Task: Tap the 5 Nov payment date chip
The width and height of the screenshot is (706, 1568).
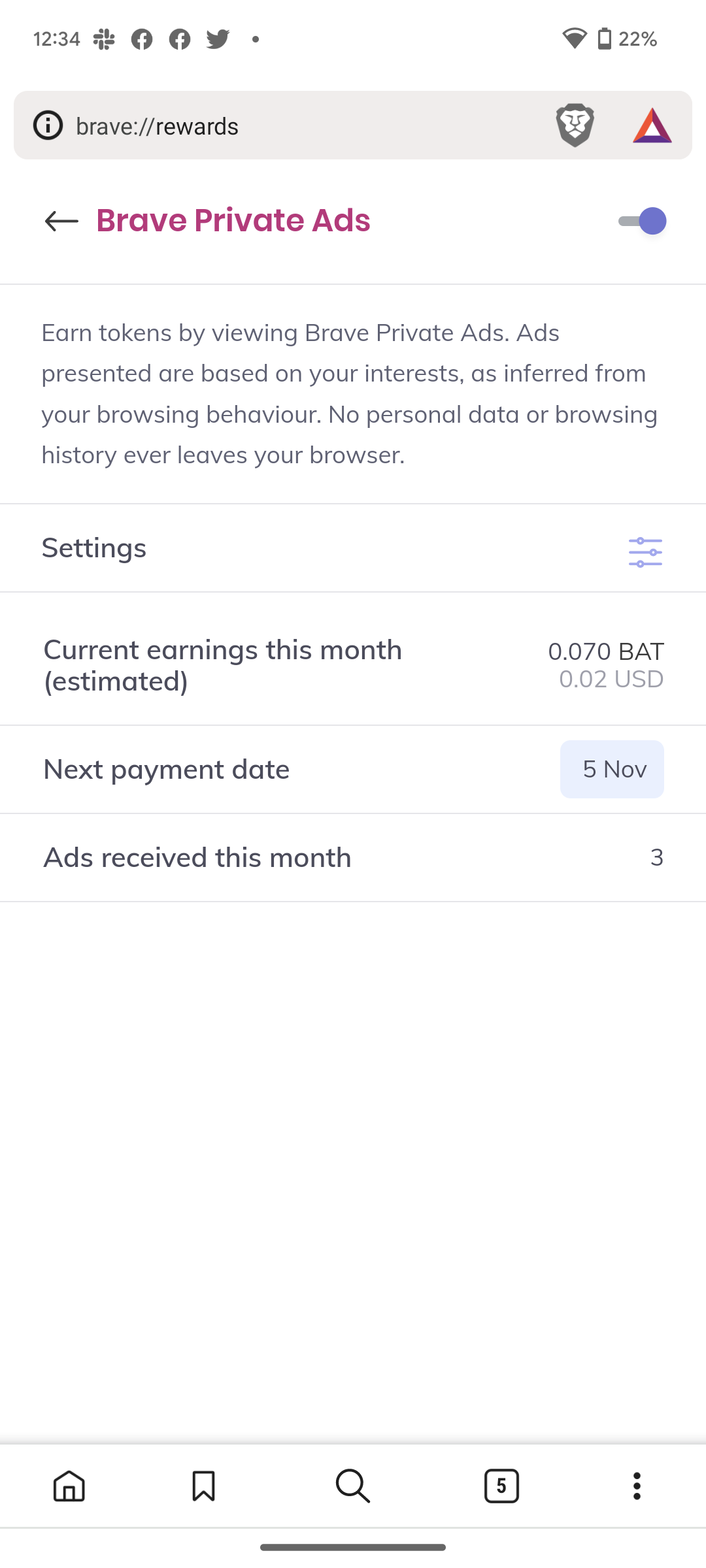Action: point(612,769)
